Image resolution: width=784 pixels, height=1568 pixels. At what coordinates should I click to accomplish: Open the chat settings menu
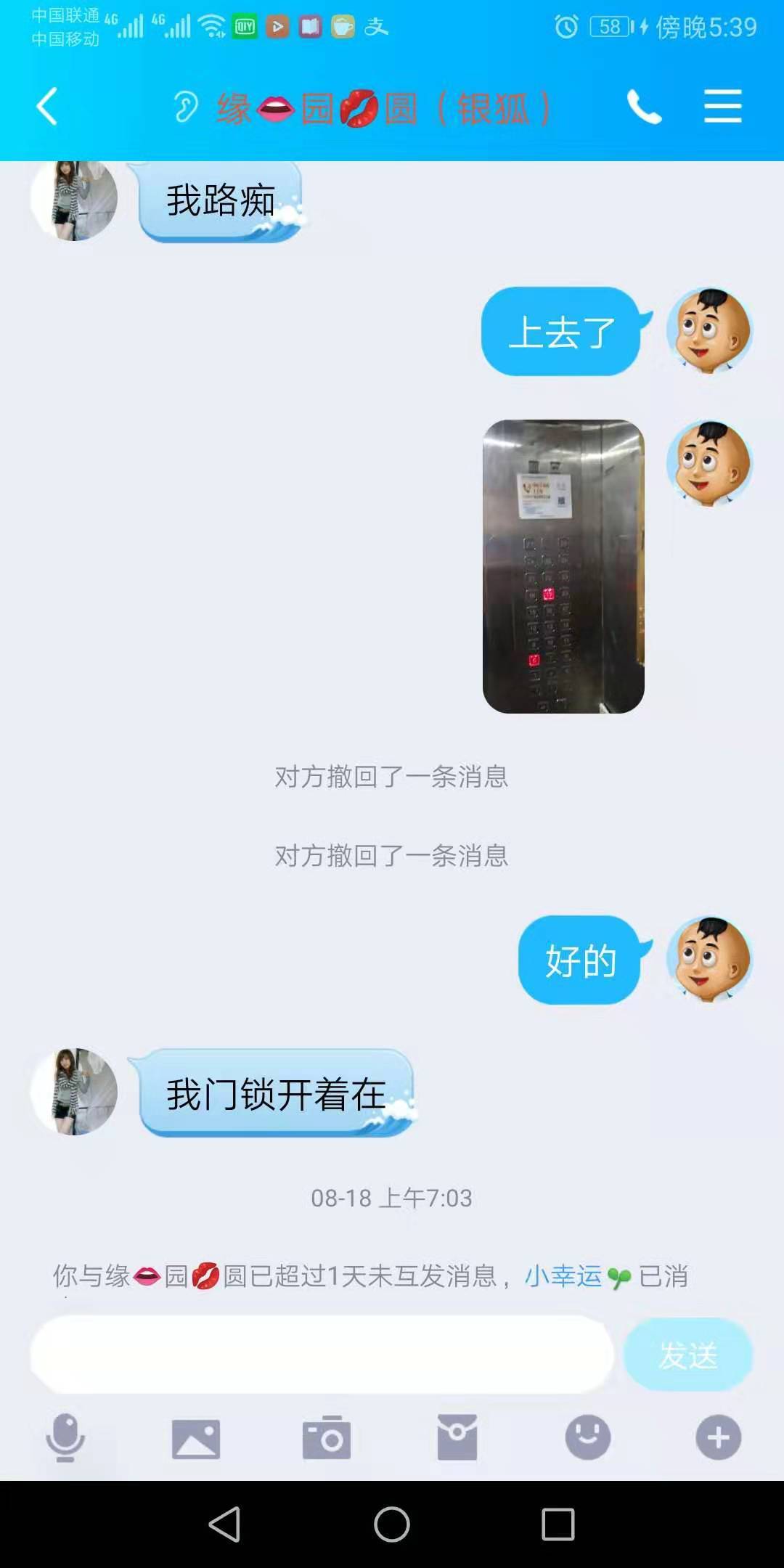point(722,107)
